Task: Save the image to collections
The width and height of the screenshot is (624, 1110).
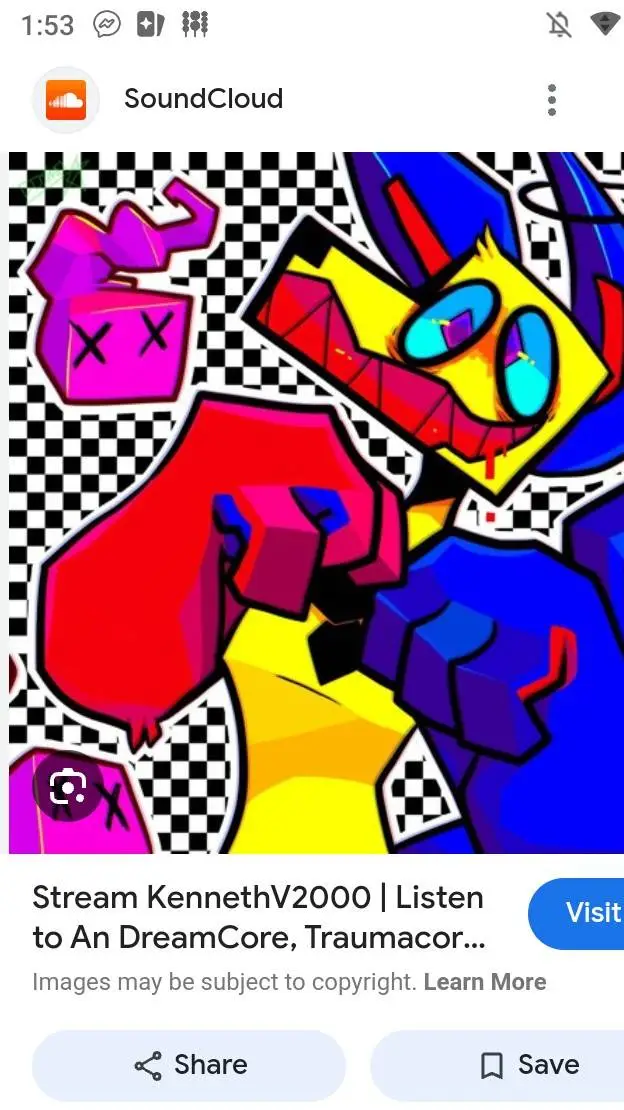Action: pos(530,1065)
